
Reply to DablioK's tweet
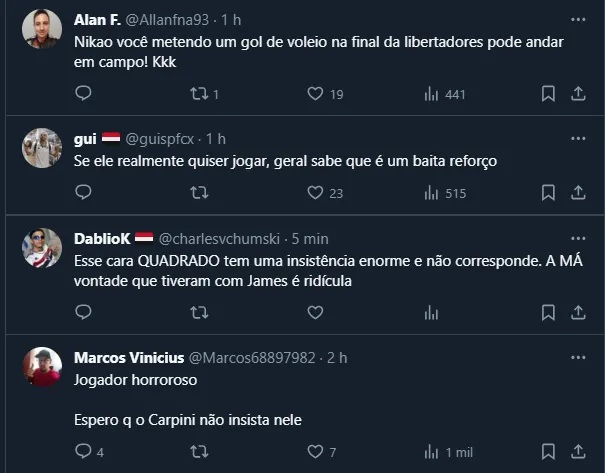pos(83,313)
